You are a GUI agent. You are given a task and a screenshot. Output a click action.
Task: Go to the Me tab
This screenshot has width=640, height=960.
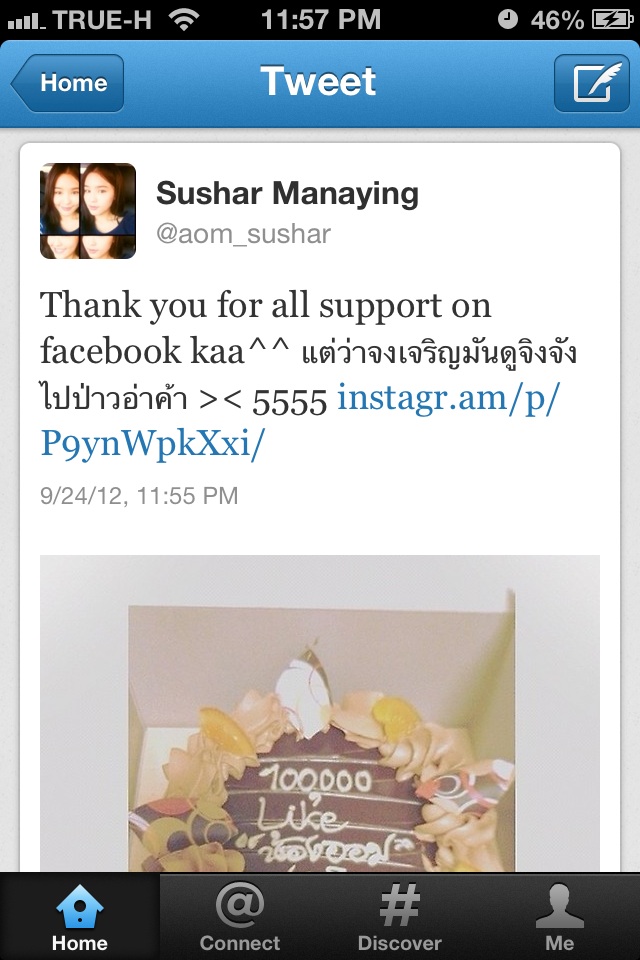point(559,917)
